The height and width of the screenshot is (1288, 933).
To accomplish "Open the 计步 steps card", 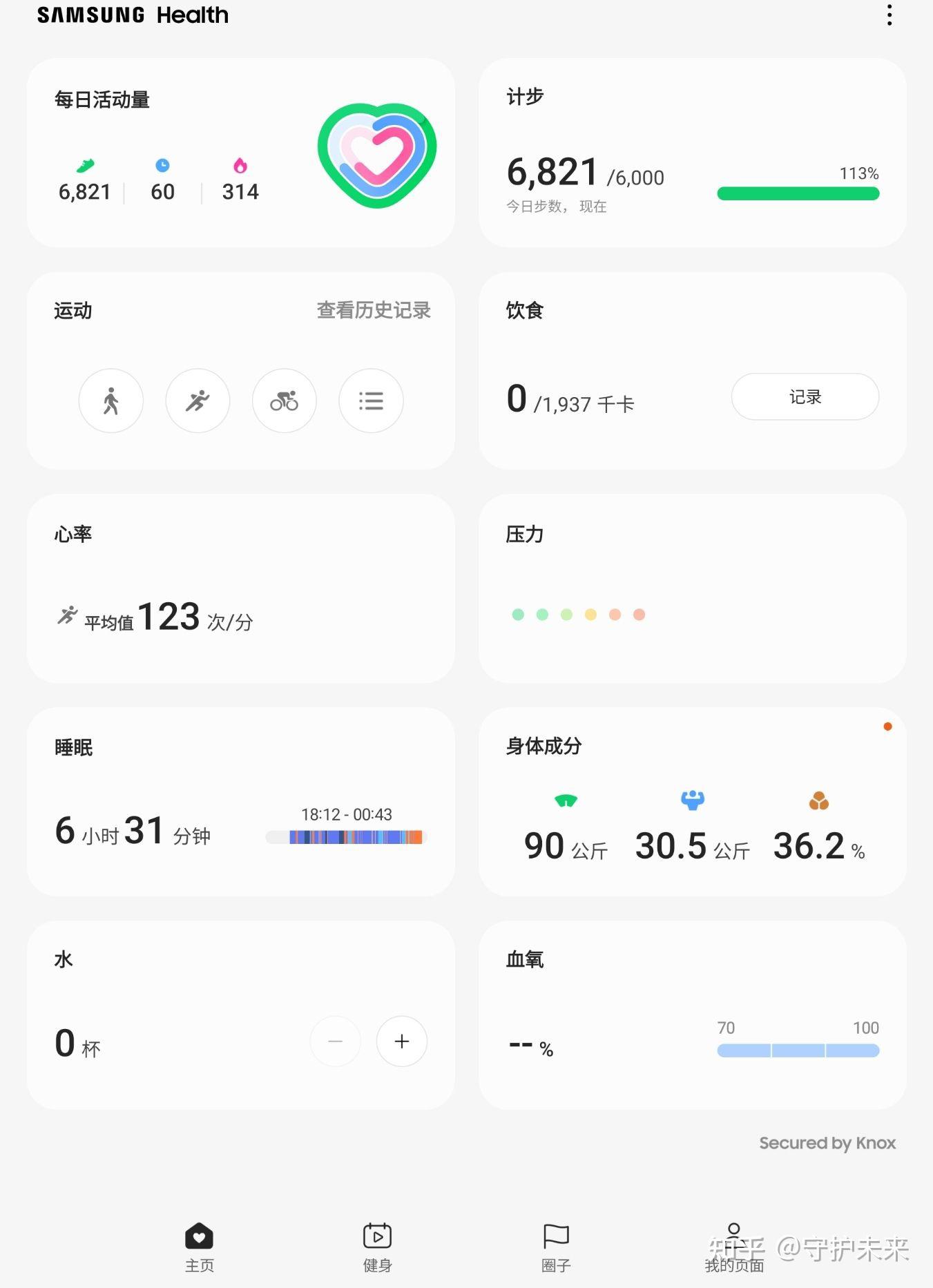I will (x=692, y=153).
